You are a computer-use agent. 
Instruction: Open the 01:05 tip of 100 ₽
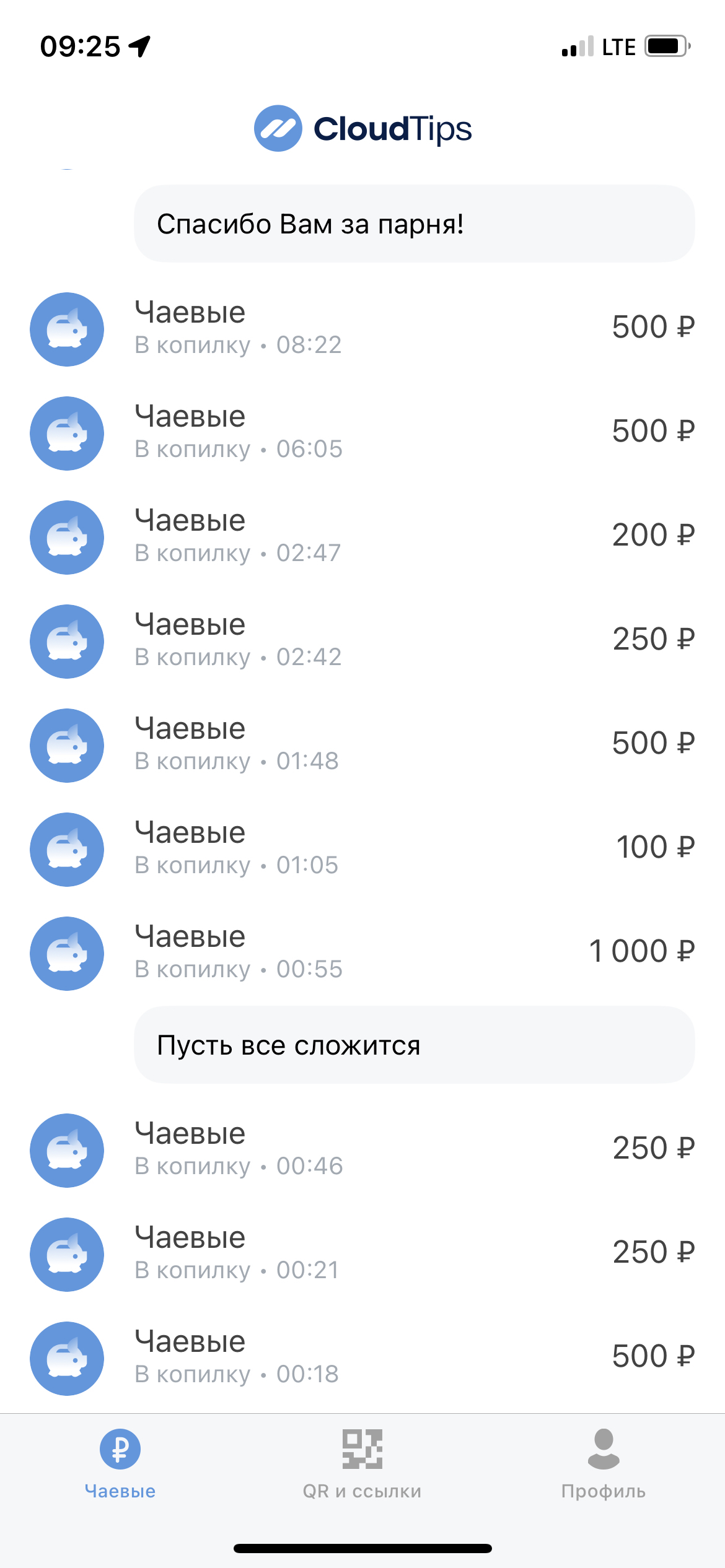[x=362, y=849]
